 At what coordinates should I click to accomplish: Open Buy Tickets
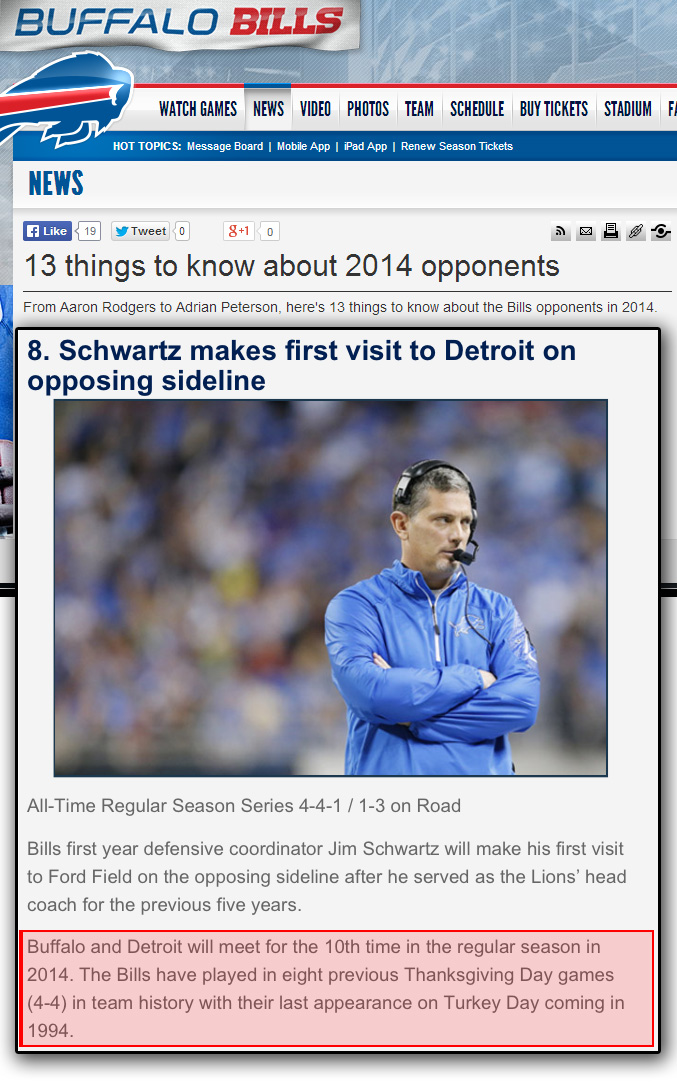[x=553, y=109]
